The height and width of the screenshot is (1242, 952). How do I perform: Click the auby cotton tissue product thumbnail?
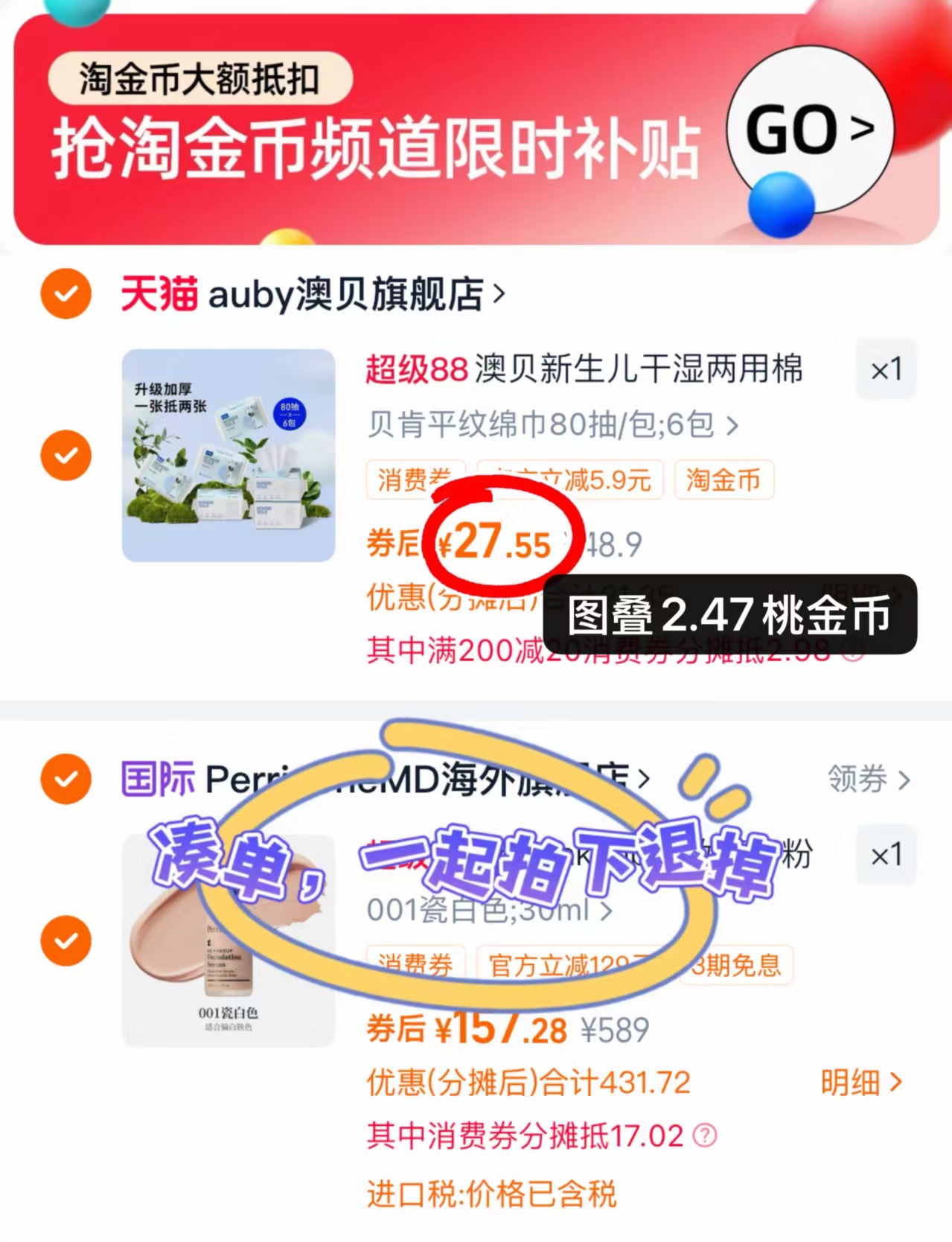[228, 455]
